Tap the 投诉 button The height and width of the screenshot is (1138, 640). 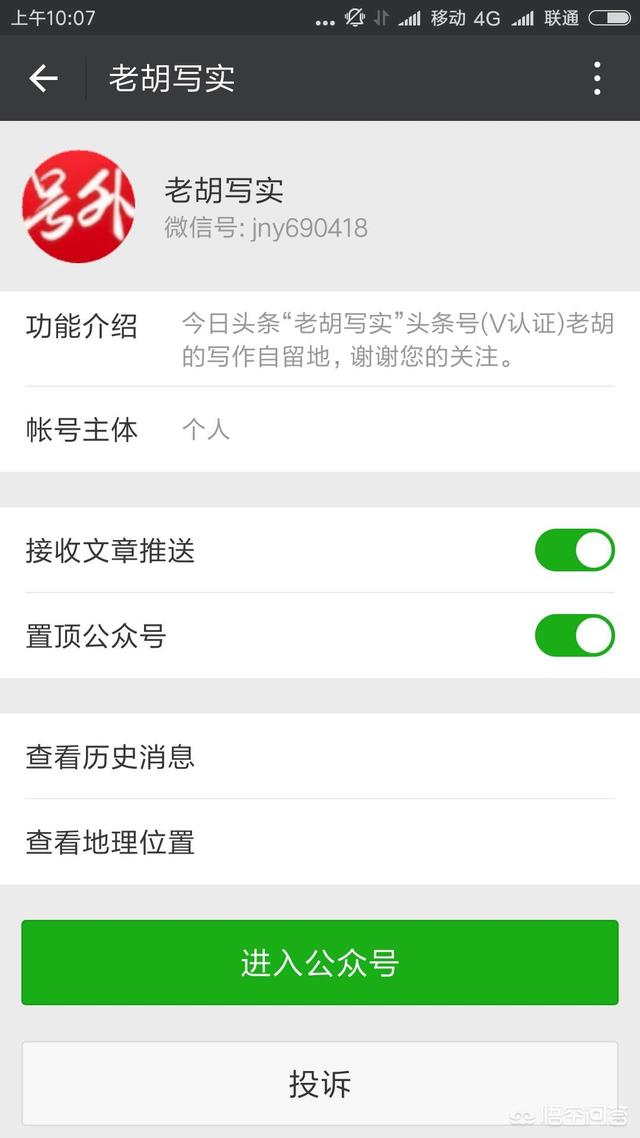tap(320, 1084)
